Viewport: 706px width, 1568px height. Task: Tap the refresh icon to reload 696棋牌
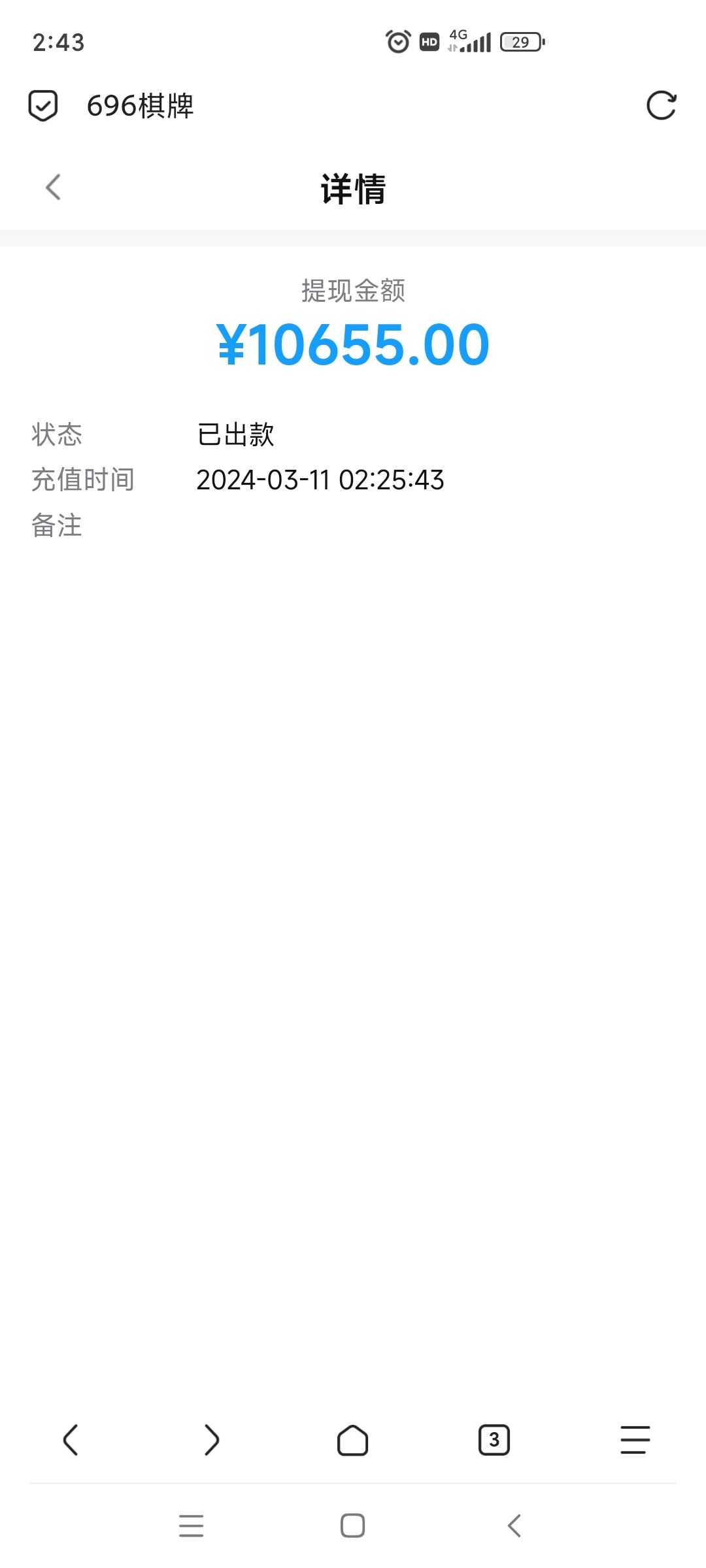click(662, 105)
